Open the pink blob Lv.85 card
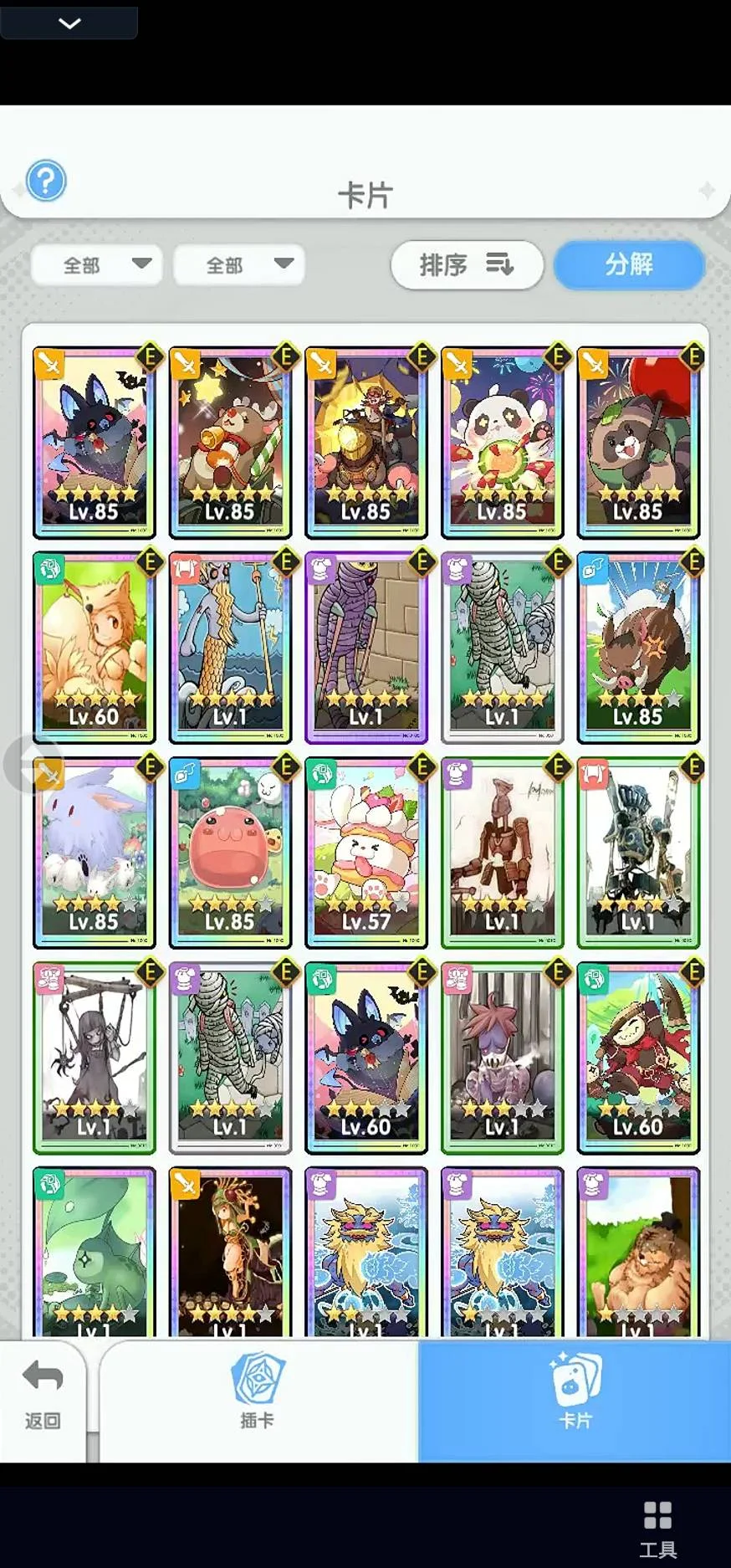This screenshot has height=1568, width=731. click(x=230, y=853)
